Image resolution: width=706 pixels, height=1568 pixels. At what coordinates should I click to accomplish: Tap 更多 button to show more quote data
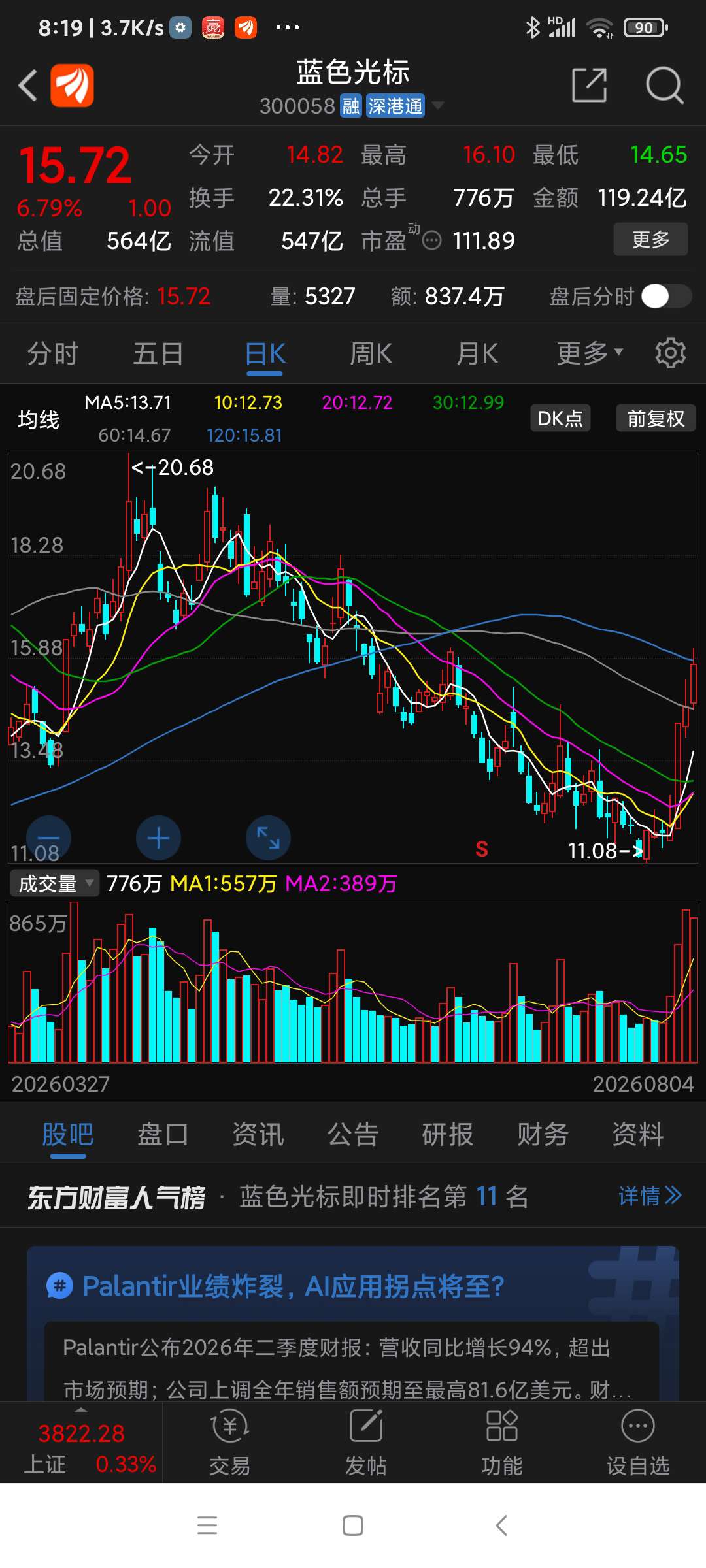coord(650,239)
